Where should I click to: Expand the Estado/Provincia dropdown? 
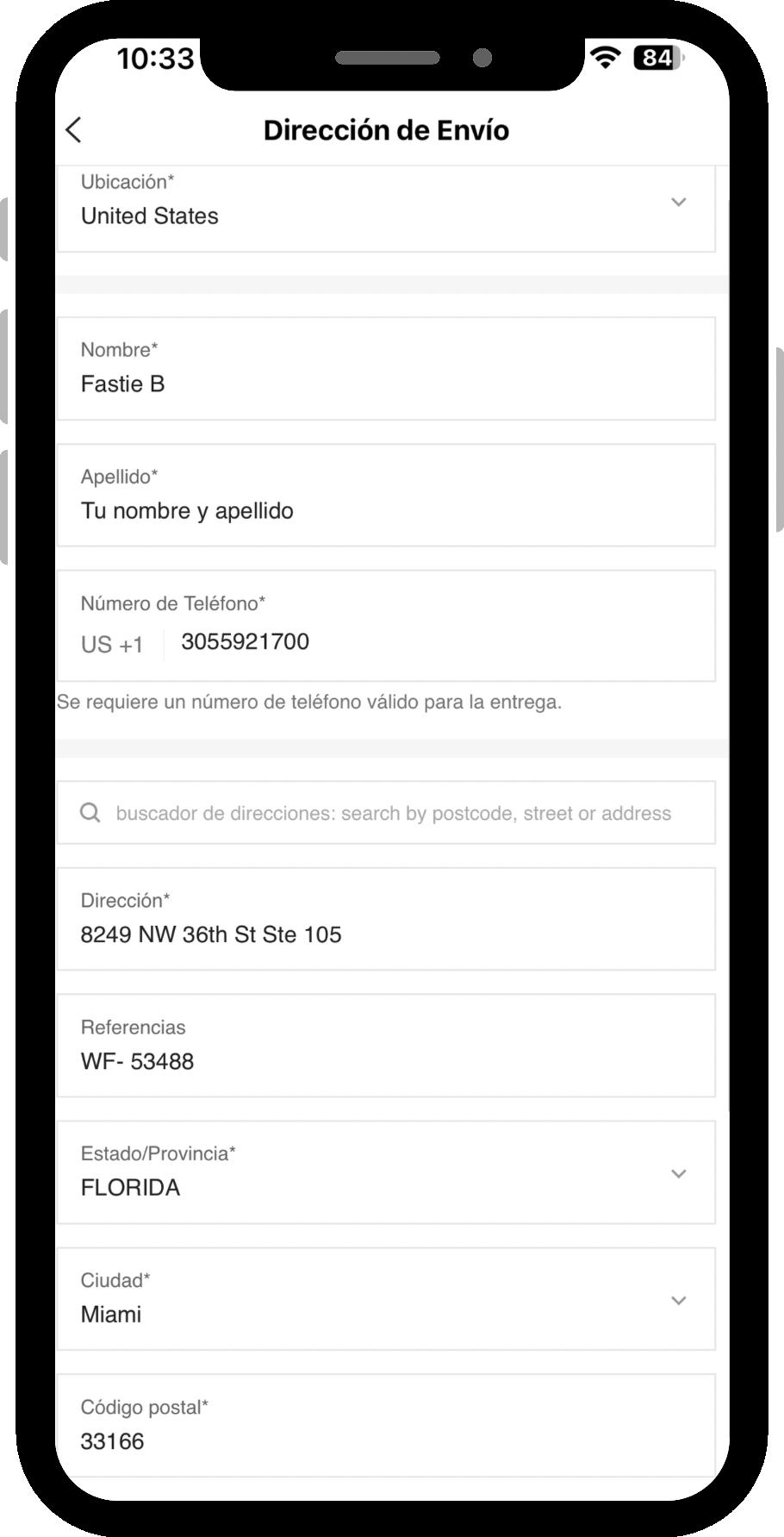386,1172
